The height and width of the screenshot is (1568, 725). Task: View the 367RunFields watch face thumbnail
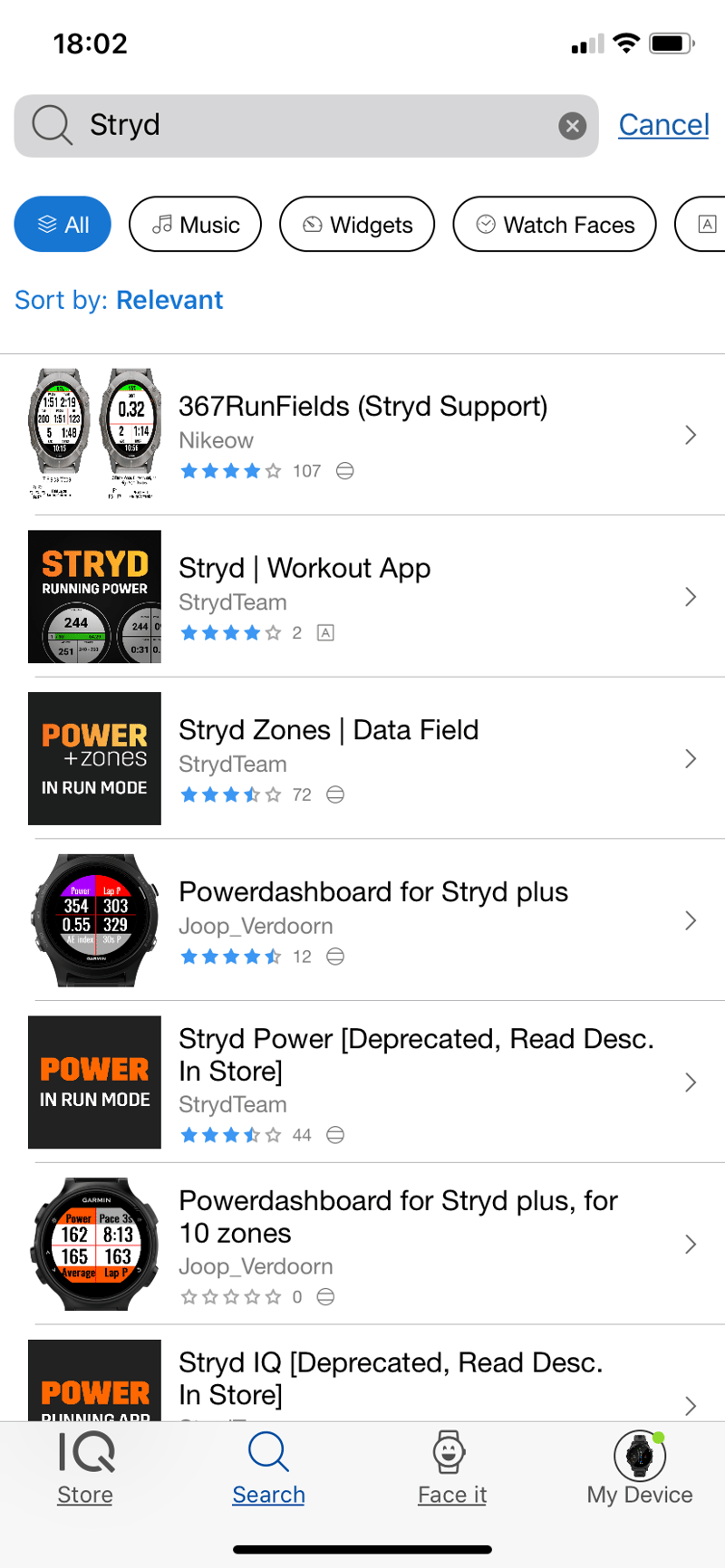[x=94, y=433]
